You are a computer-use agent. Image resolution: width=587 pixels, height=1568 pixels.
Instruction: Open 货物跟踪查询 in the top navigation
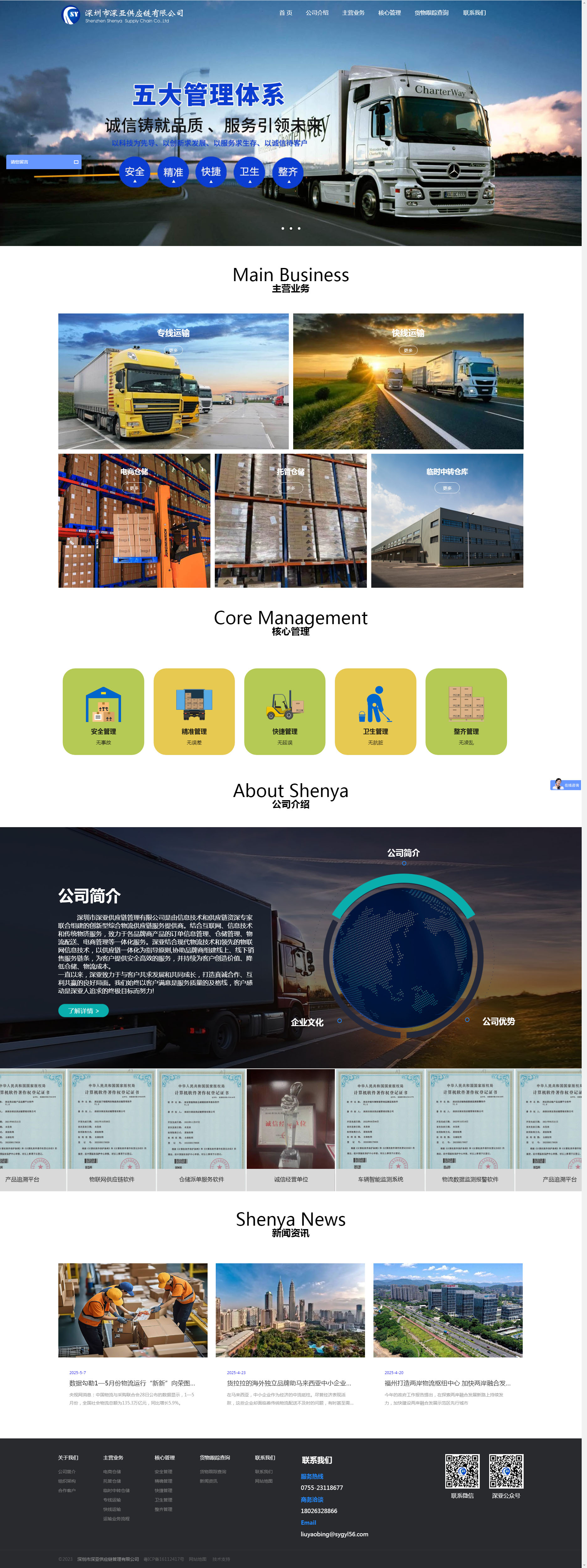[431, 13]
